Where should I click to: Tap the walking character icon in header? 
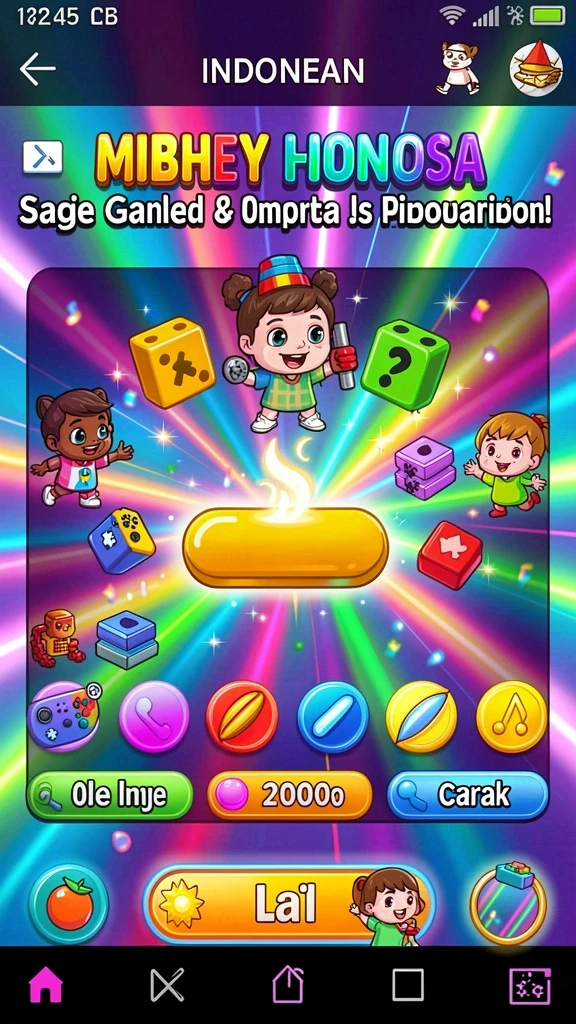pos(457,67)
